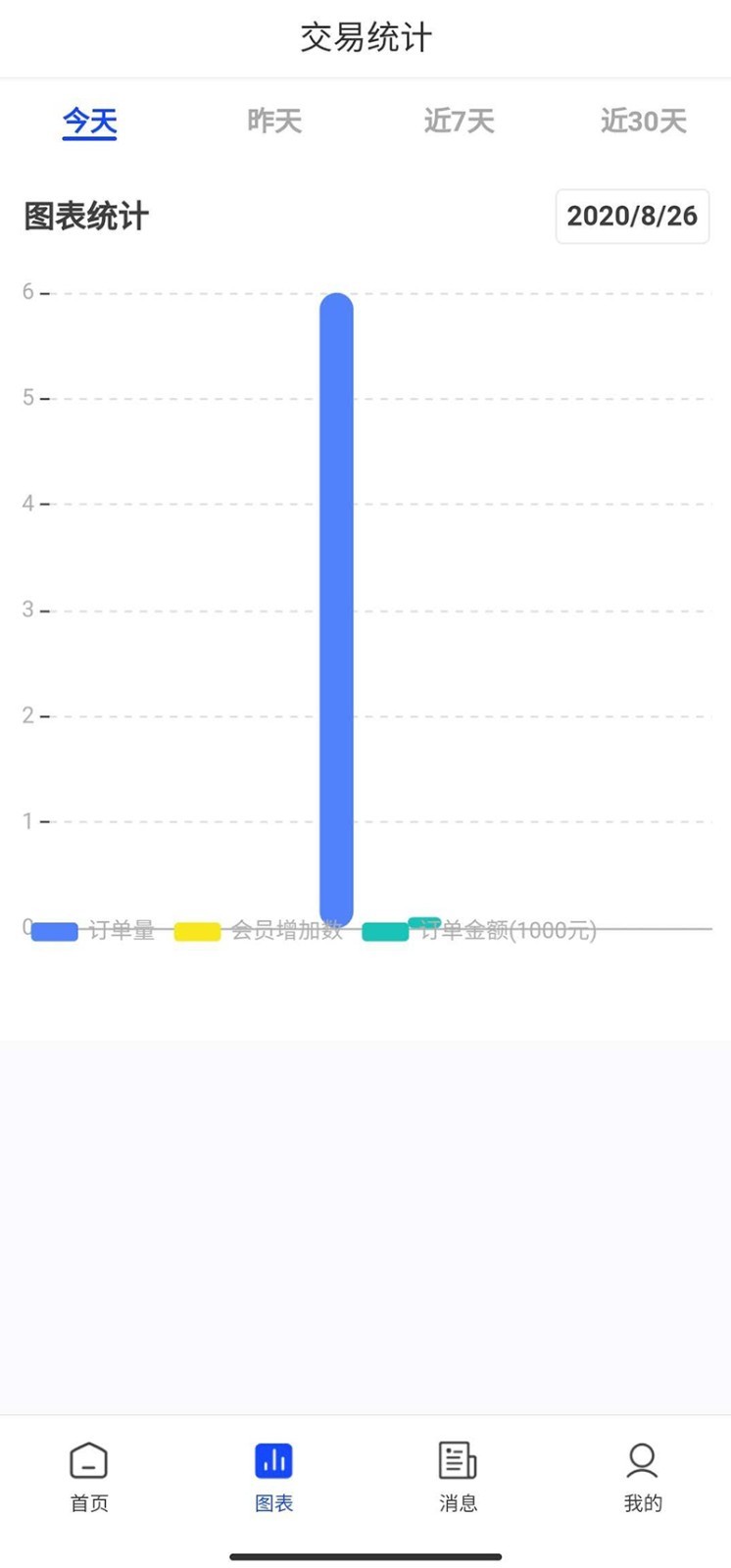The width and height of the screenshot is (731, 1568).
Task: Toggle the 订单量 legend series
Action: [93, 931]
